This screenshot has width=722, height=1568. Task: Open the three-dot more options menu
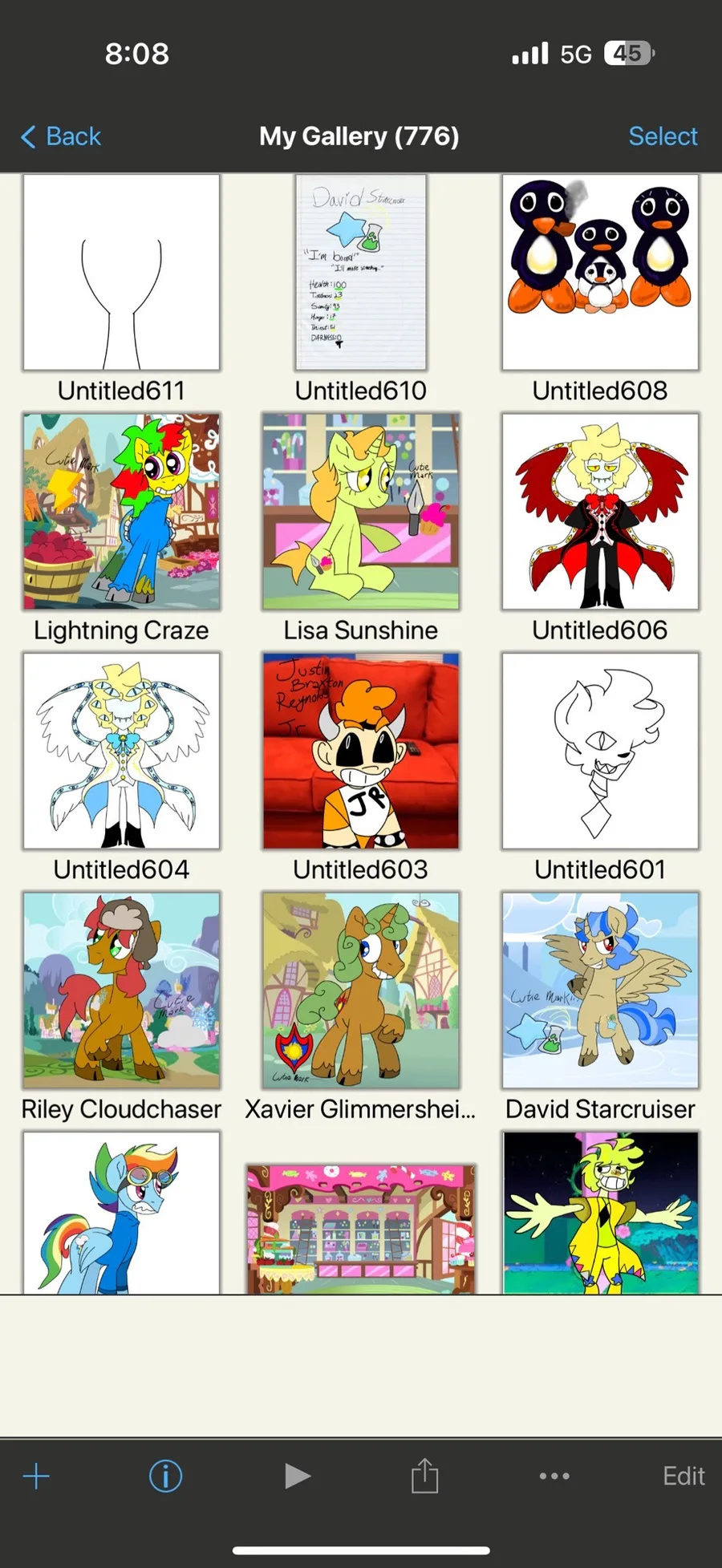click(554, 1476)
